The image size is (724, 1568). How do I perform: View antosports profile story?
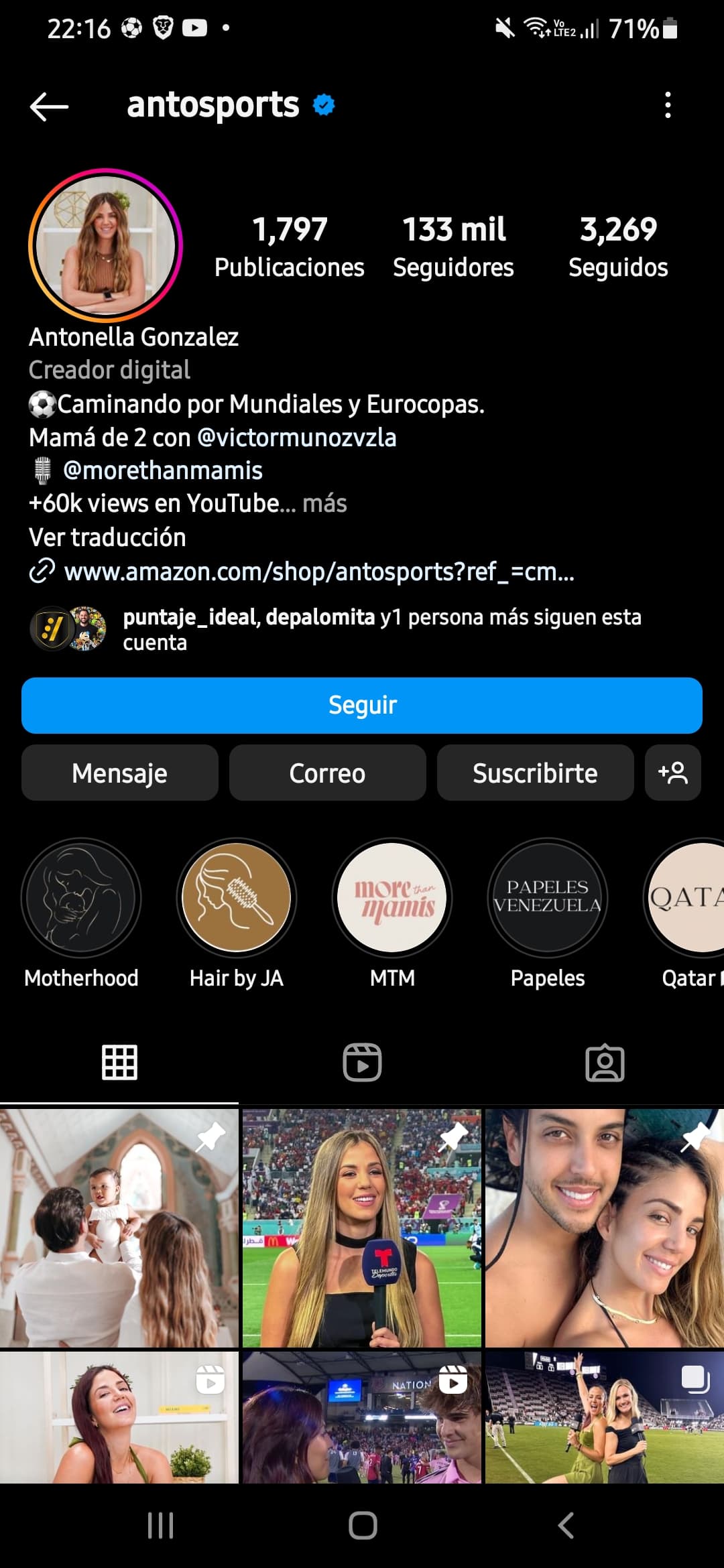[105, 245]
